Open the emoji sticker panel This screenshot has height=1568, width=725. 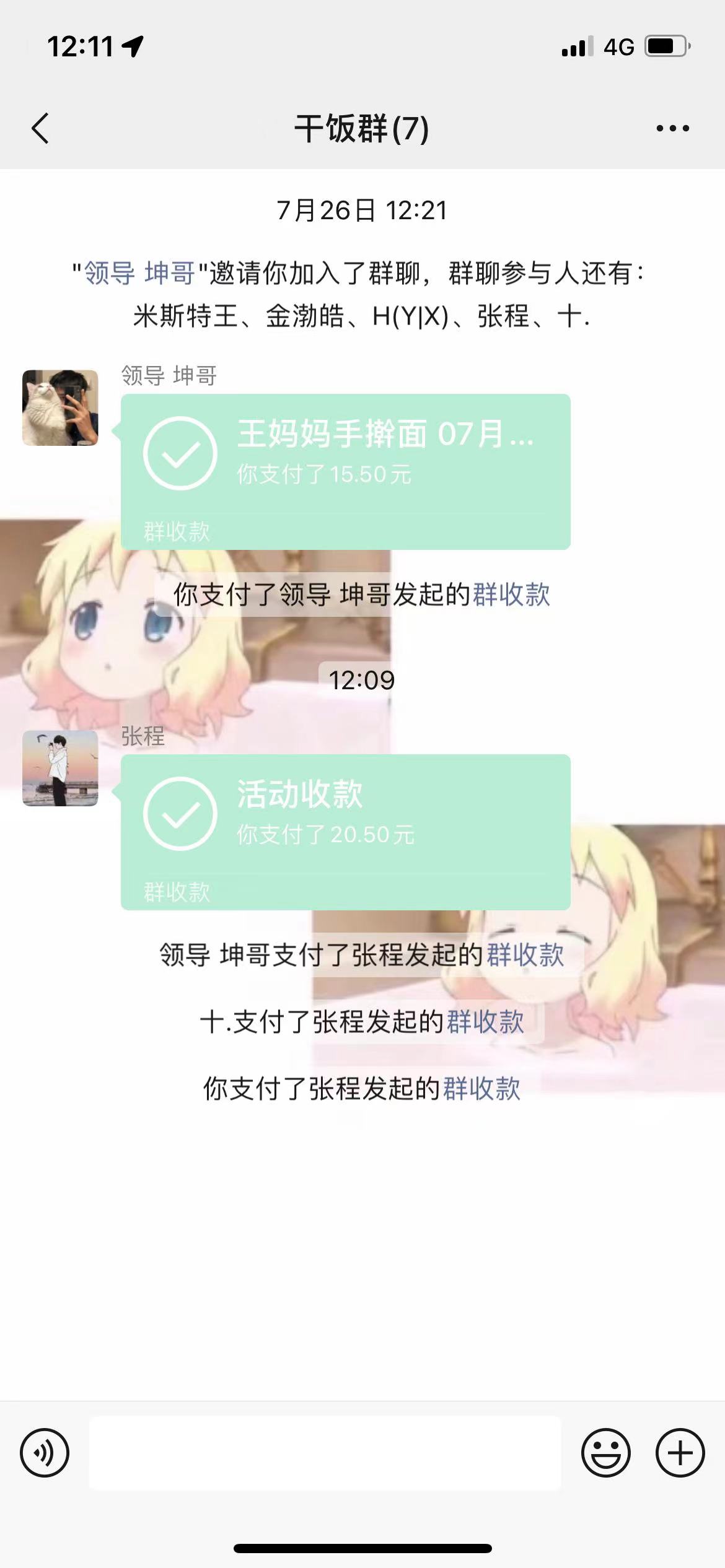click(x=605, y=1453)
